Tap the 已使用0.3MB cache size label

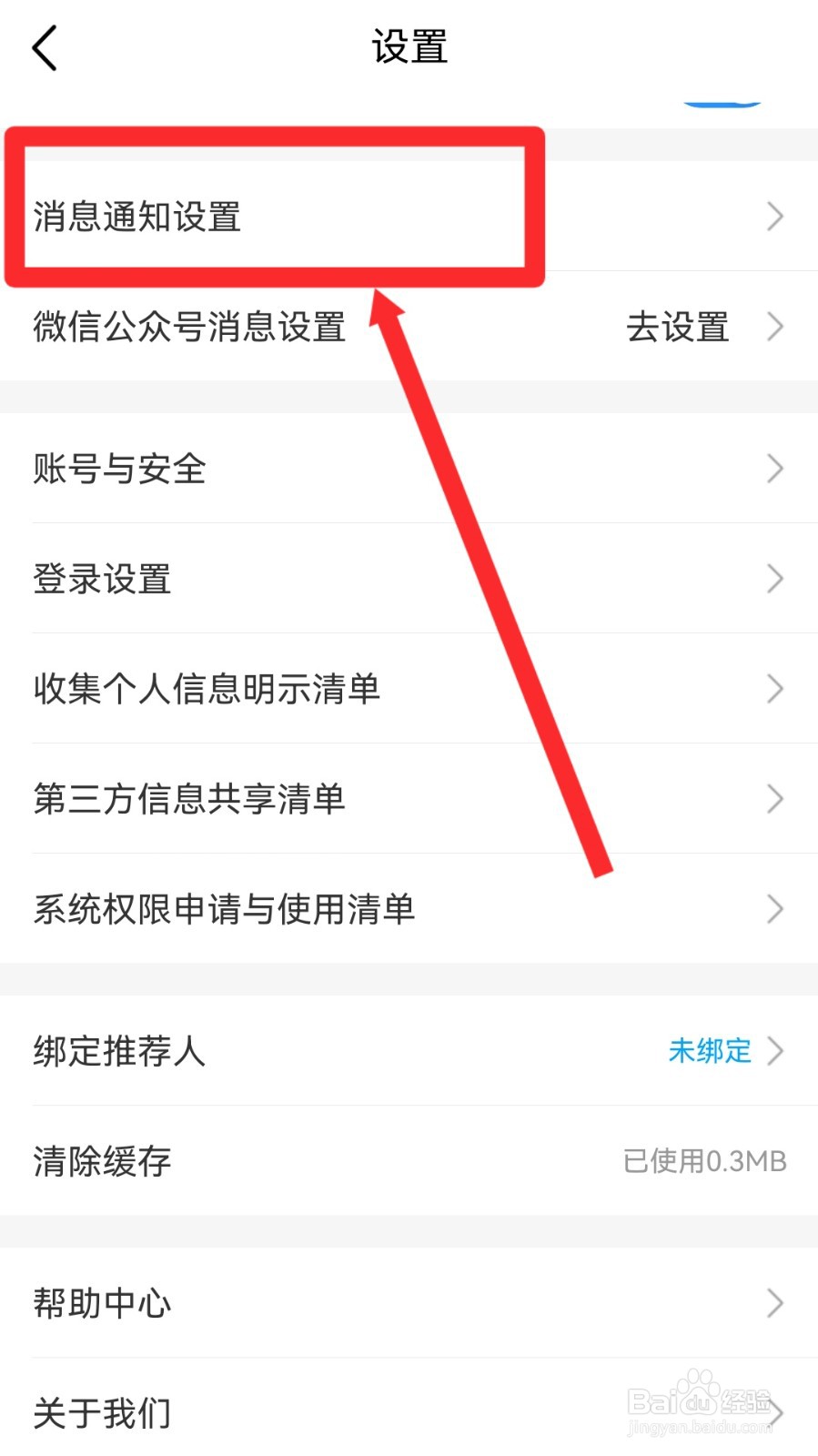click(703, 1161)
